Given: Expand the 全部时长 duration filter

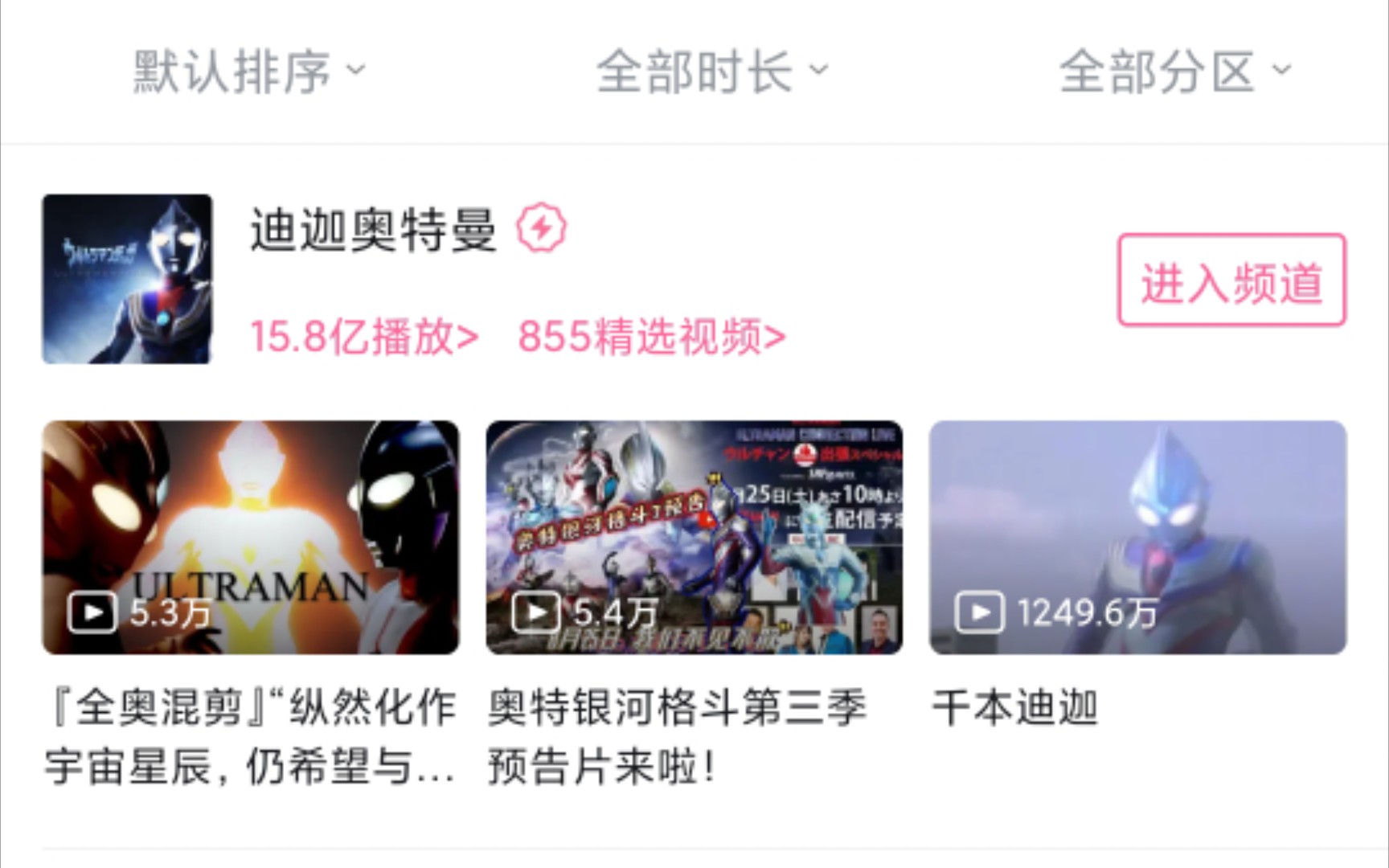Looking at the screenshot, I should point(711,71).
